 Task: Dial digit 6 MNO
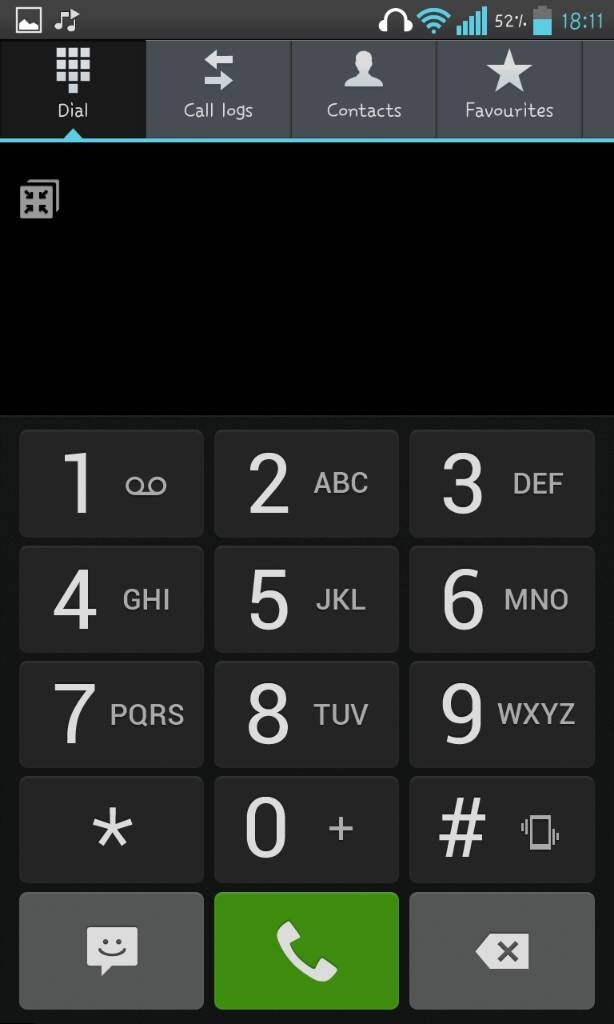tap(501, 599)
